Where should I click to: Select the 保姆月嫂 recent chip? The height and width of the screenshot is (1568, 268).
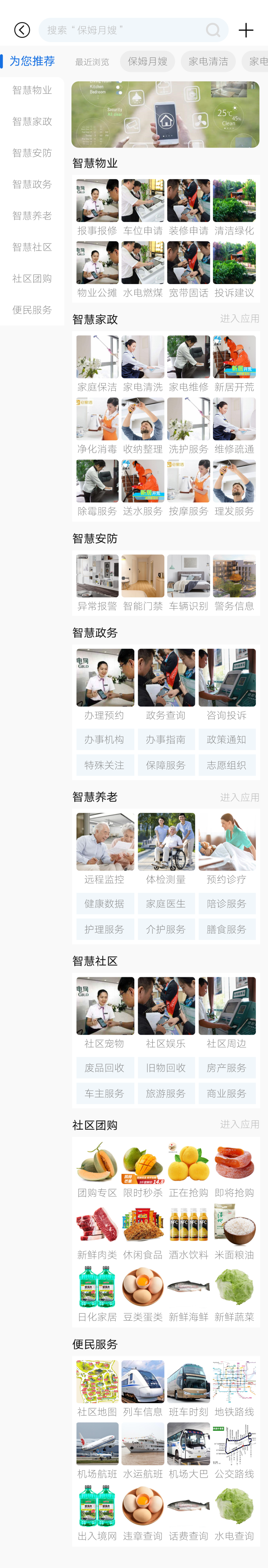point(147,62)
